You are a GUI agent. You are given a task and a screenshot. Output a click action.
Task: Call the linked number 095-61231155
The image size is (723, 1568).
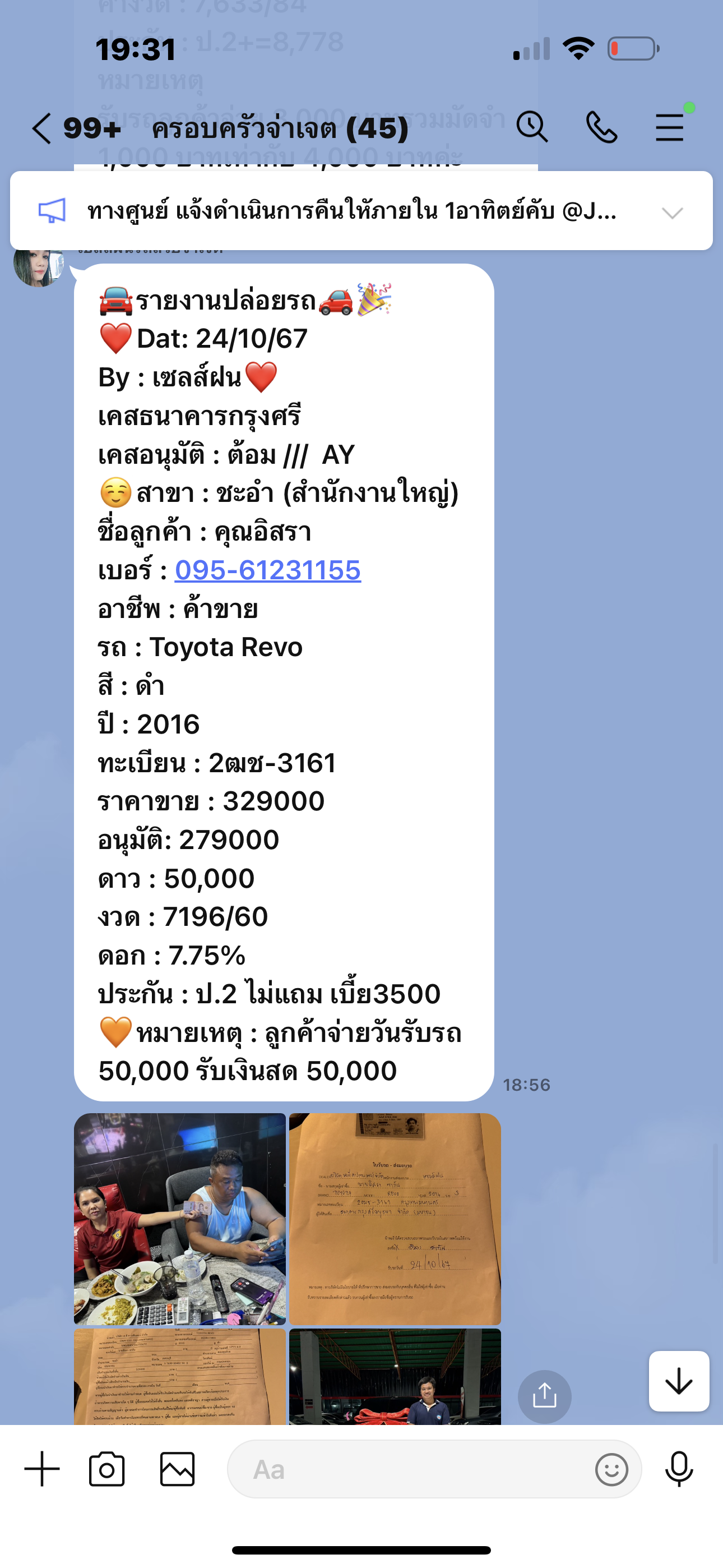point(268,570)
